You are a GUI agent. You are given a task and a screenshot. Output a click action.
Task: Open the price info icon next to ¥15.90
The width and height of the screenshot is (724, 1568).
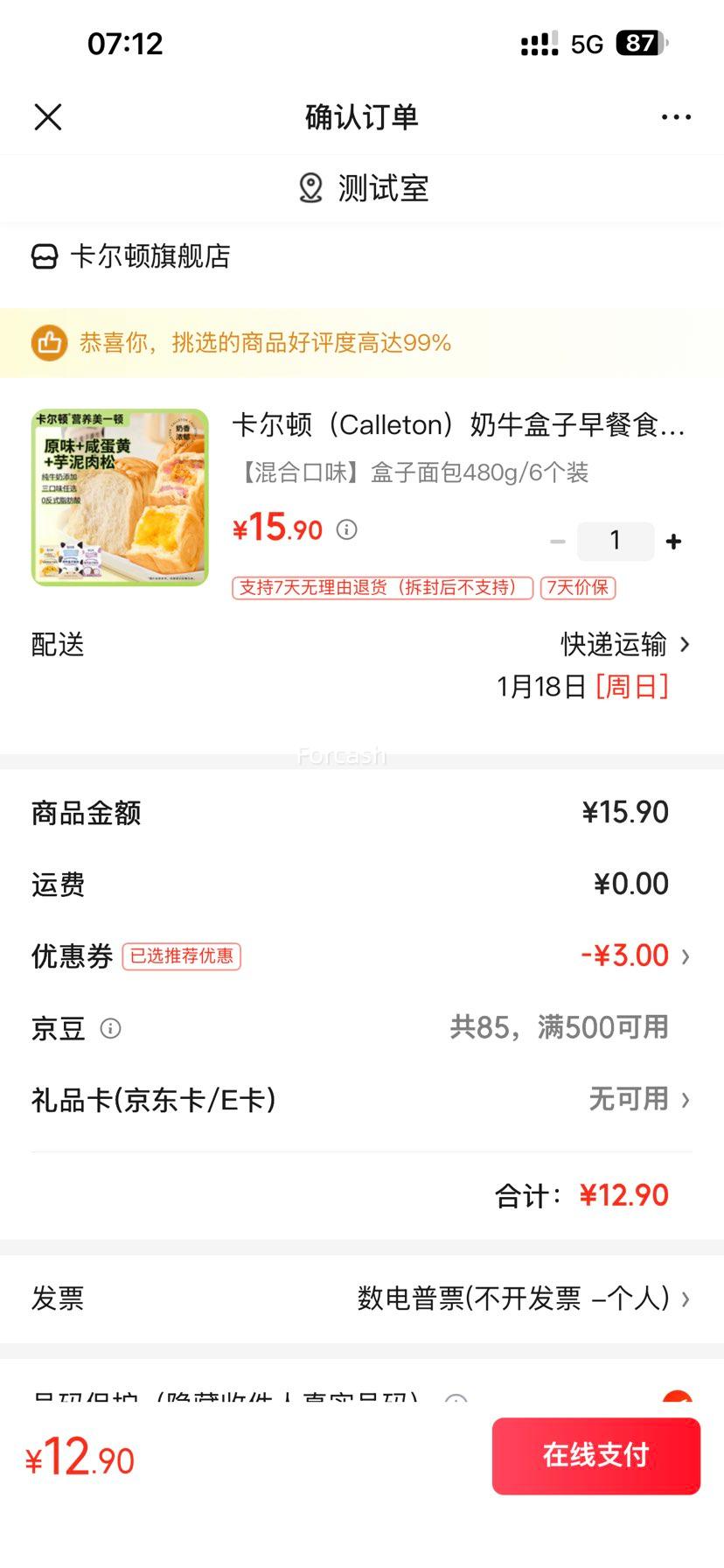pos(346,529)
